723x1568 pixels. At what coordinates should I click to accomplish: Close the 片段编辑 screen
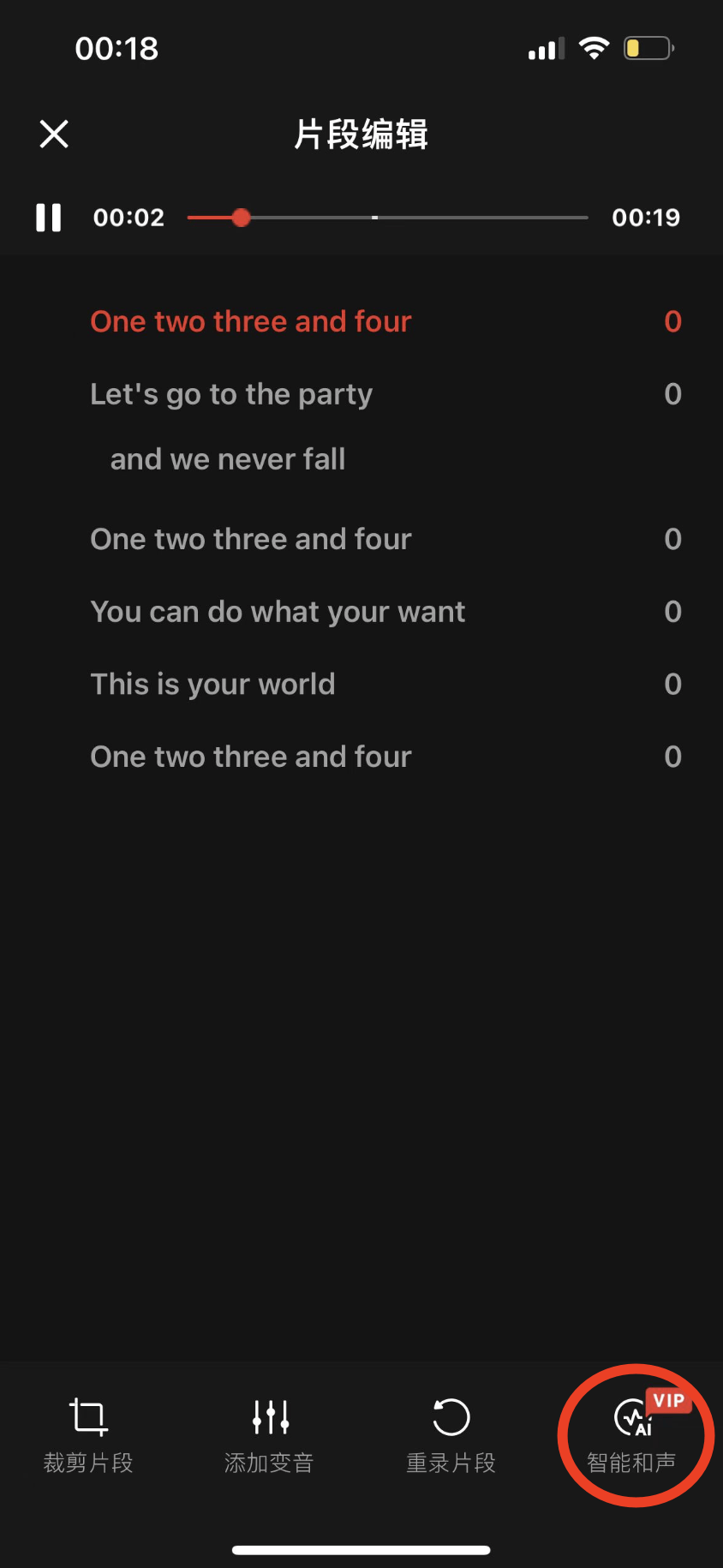[x=54, y=134]
